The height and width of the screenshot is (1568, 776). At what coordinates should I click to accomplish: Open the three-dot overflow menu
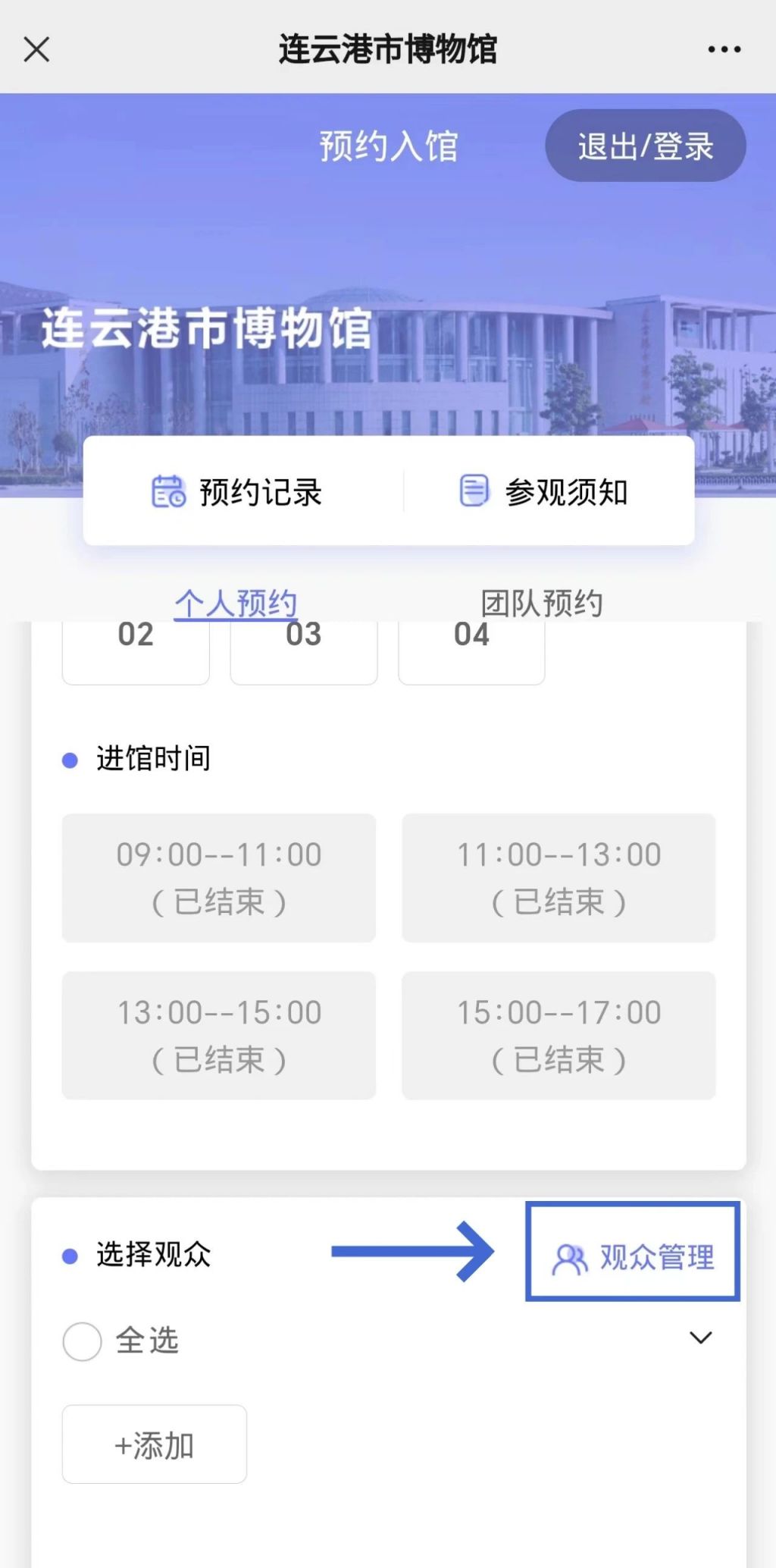click(x=724, y=50)
